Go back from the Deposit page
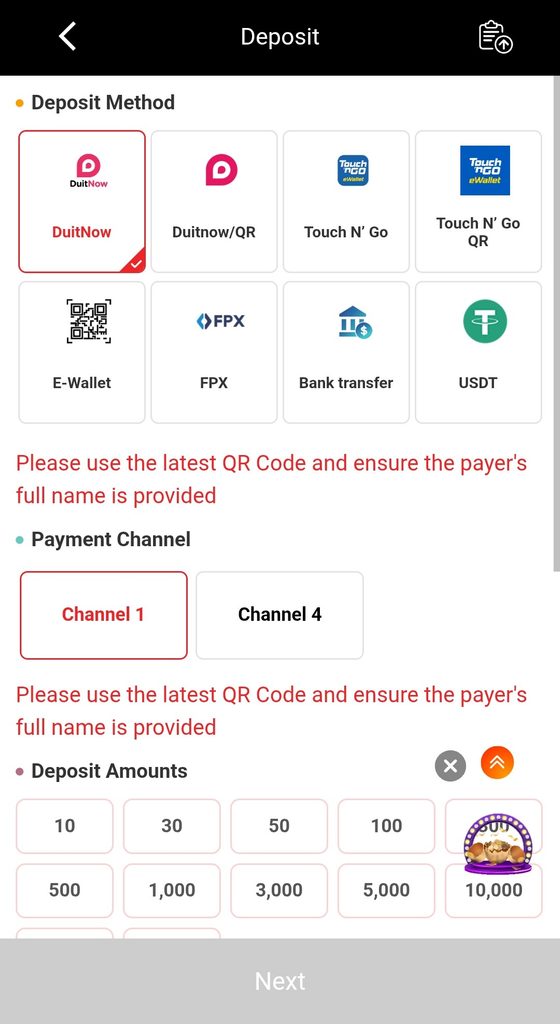 coord(68,36)
